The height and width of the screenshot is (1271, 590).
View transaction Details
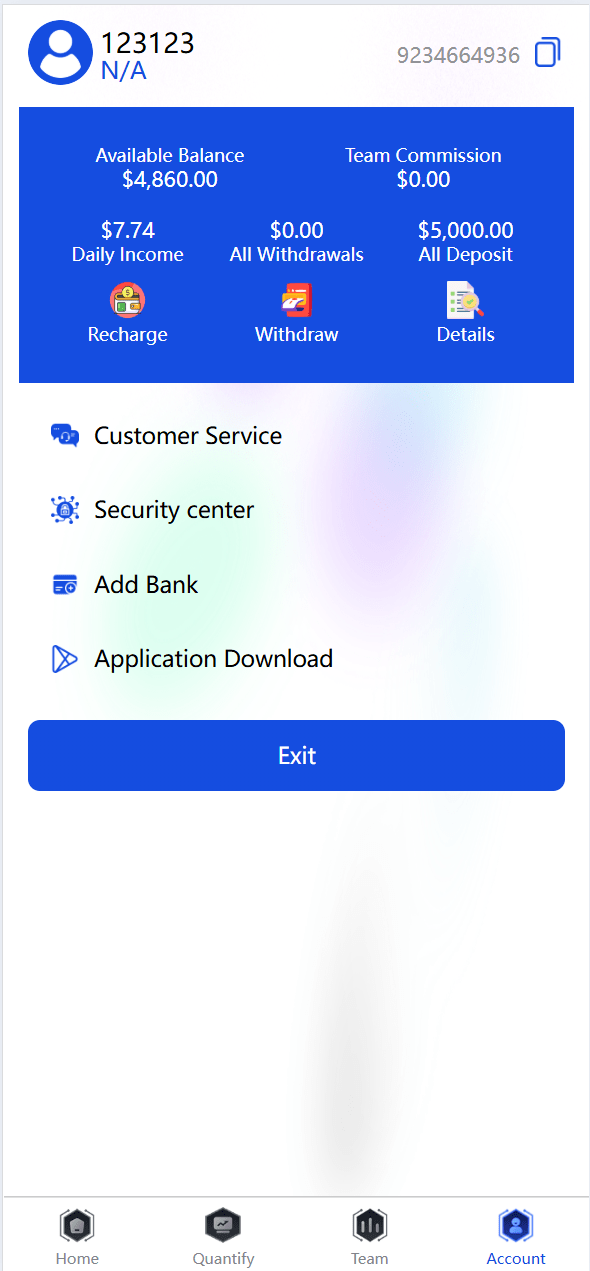(465, 314)
